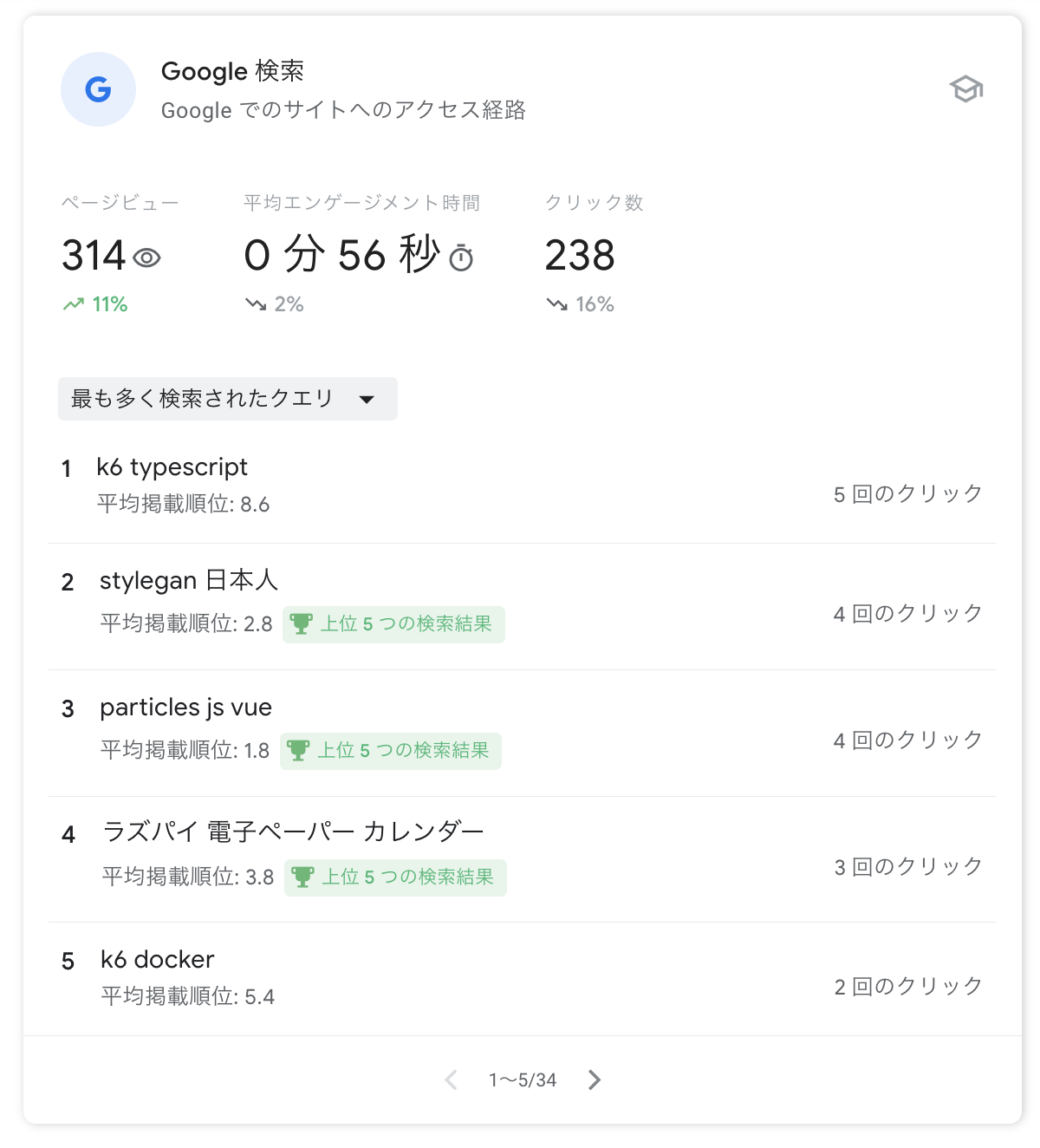Click the Google 検索 G icon

click(98, 89)
